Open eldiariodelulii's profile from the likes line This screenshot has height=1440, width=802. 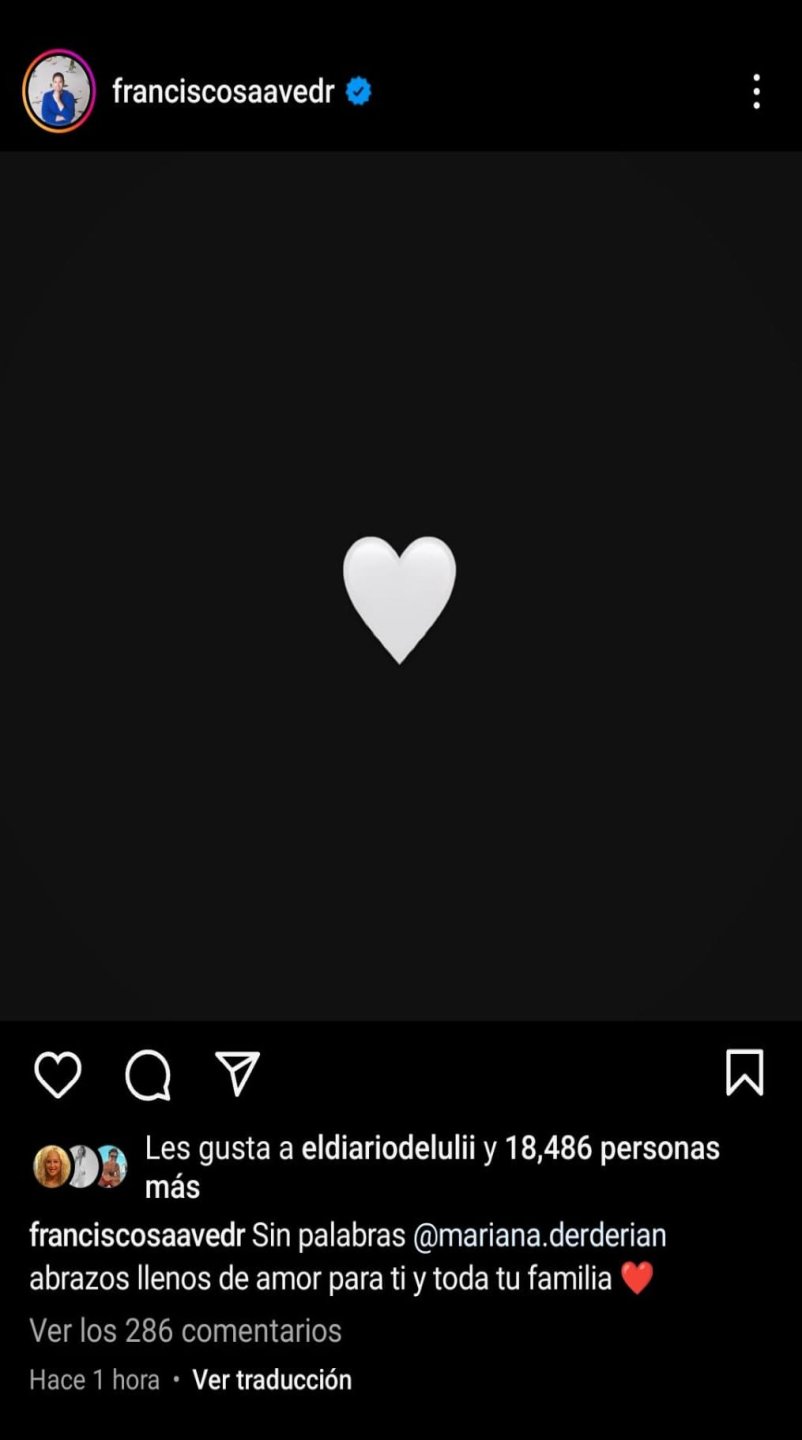tap(388, 1148)
